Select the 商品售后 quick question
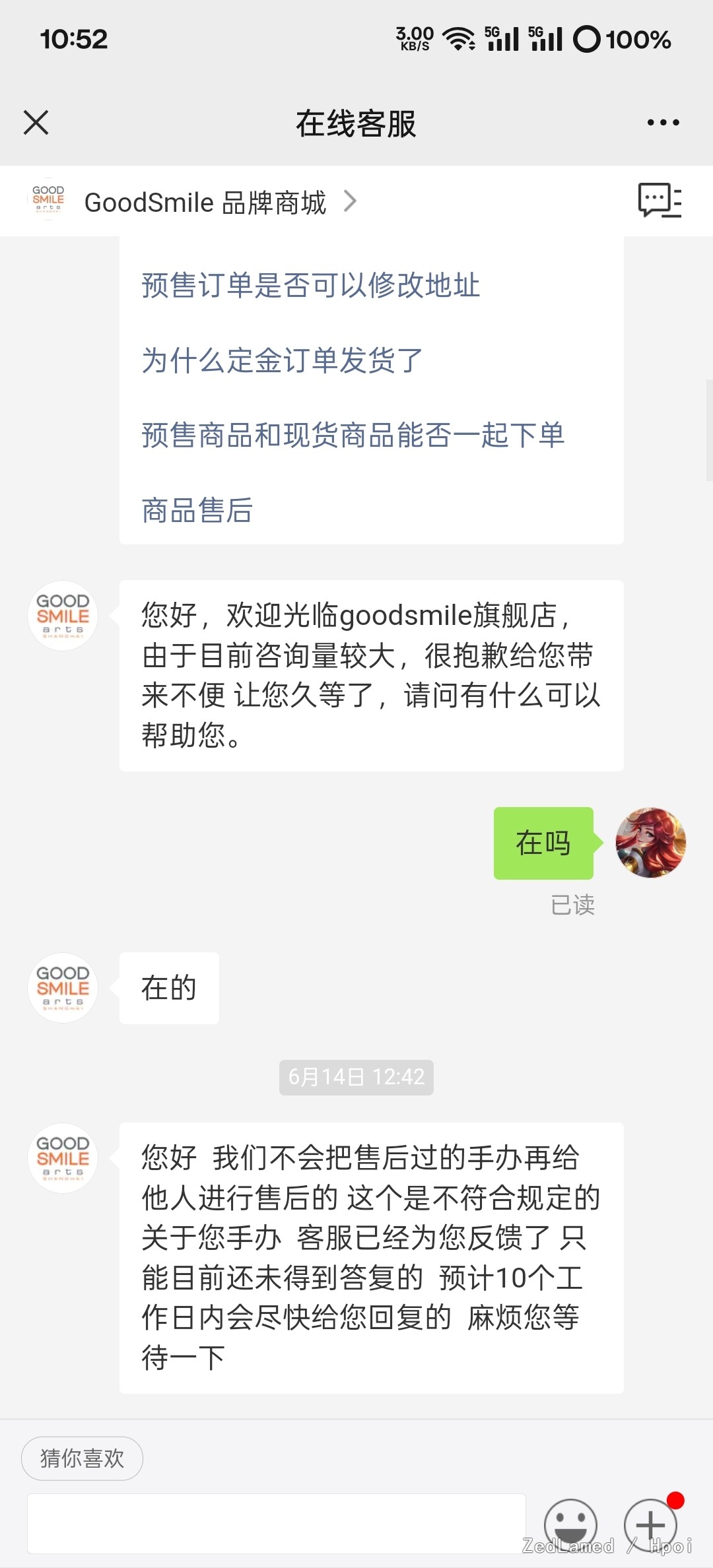 point(197,511)
